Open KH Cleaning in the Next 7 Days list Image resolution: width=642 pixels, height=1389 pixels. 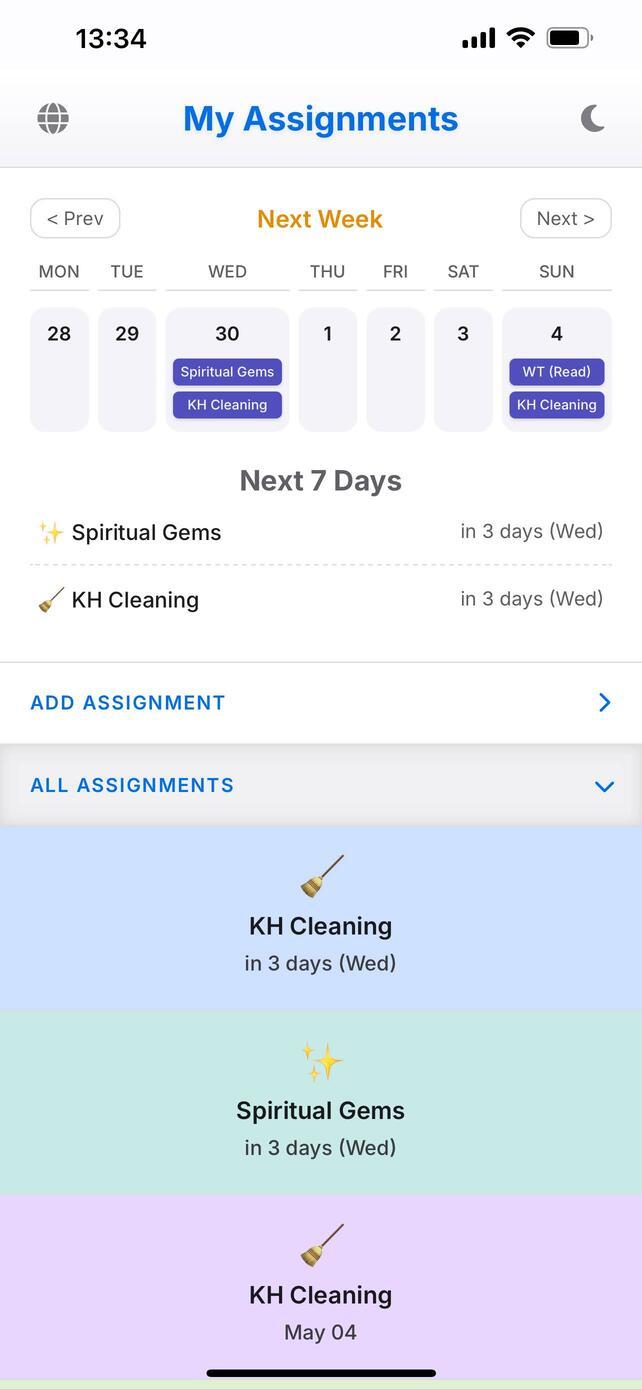pos(320,599)
